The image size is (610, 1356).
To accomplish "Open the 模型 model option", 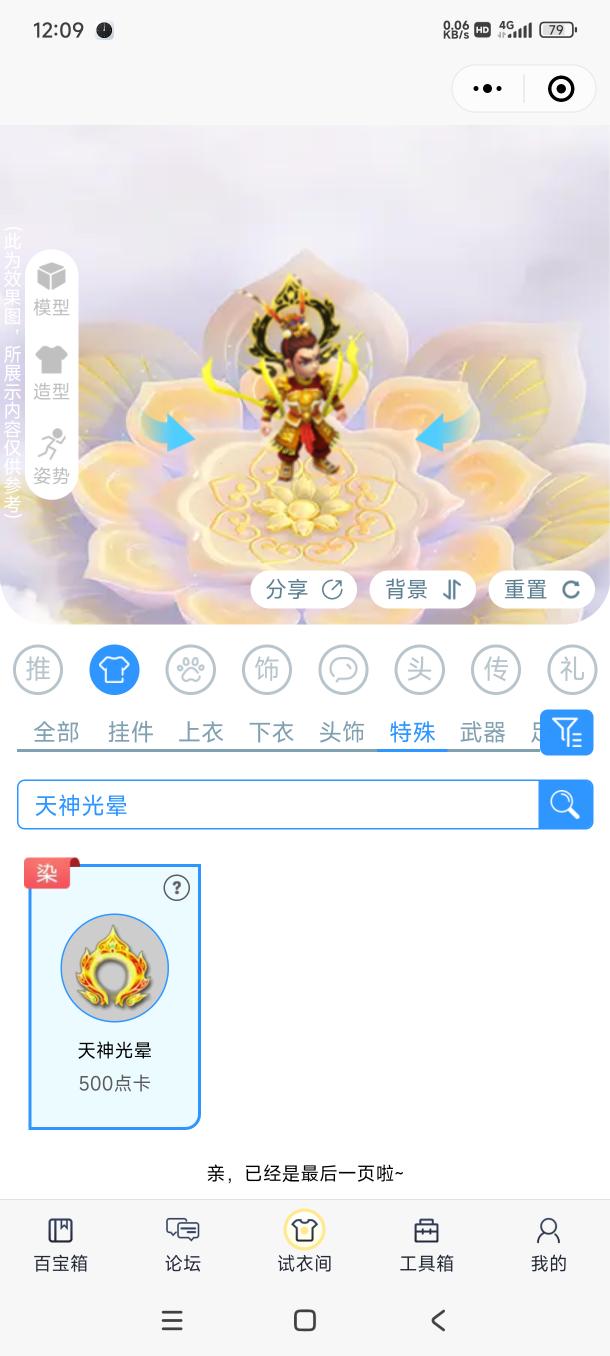I will (x=51, y=288).
